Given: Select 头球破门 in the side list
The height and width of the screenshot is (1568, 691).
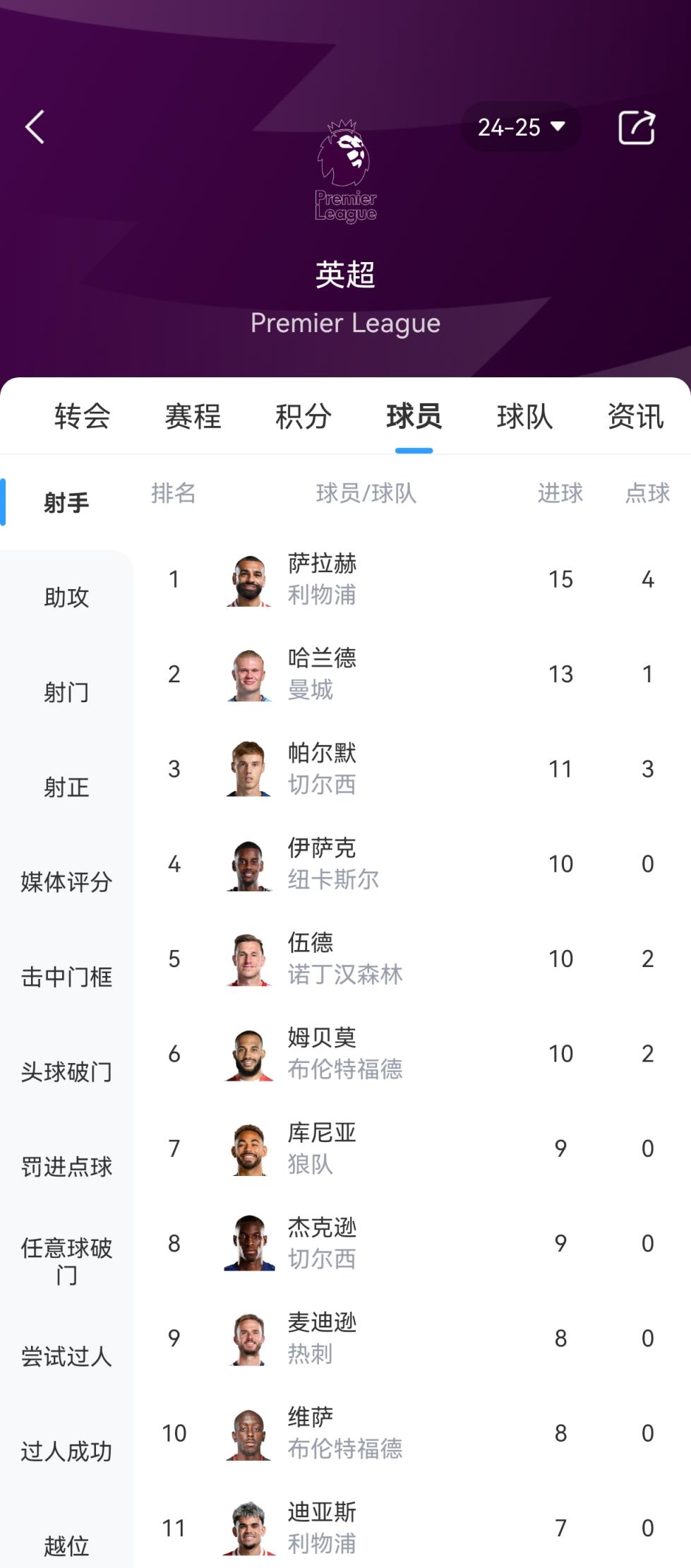Looking at the screenshot, I should click(66, 1072).
